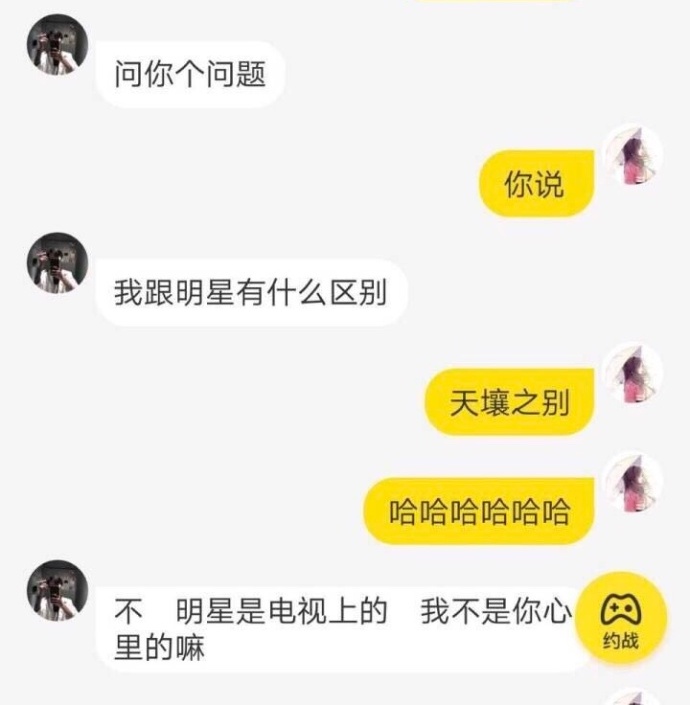Open my avatar beside 你说 message
This screenshot has height=705, width=690.
coord(634,154)
